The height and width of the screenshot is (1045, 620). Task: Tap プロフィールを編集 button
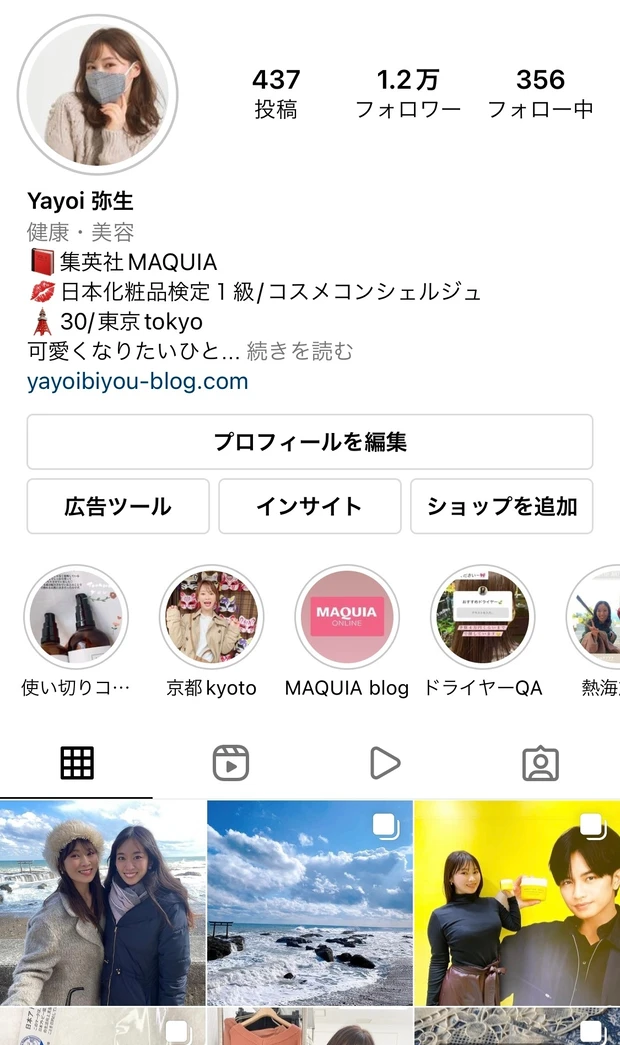(310, 442)
